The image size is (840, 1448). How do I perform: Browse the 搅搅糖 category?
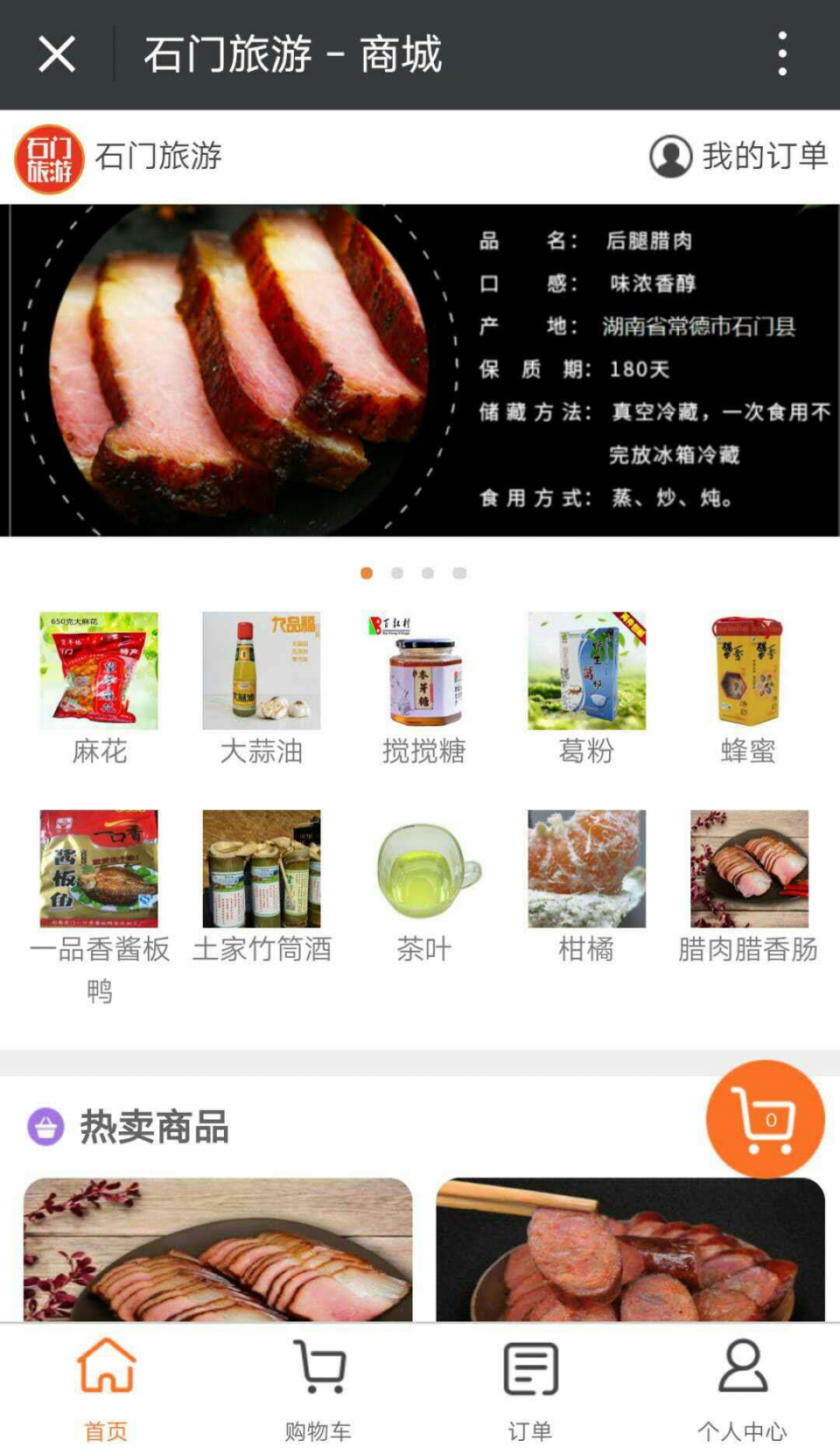pos(423,688)
